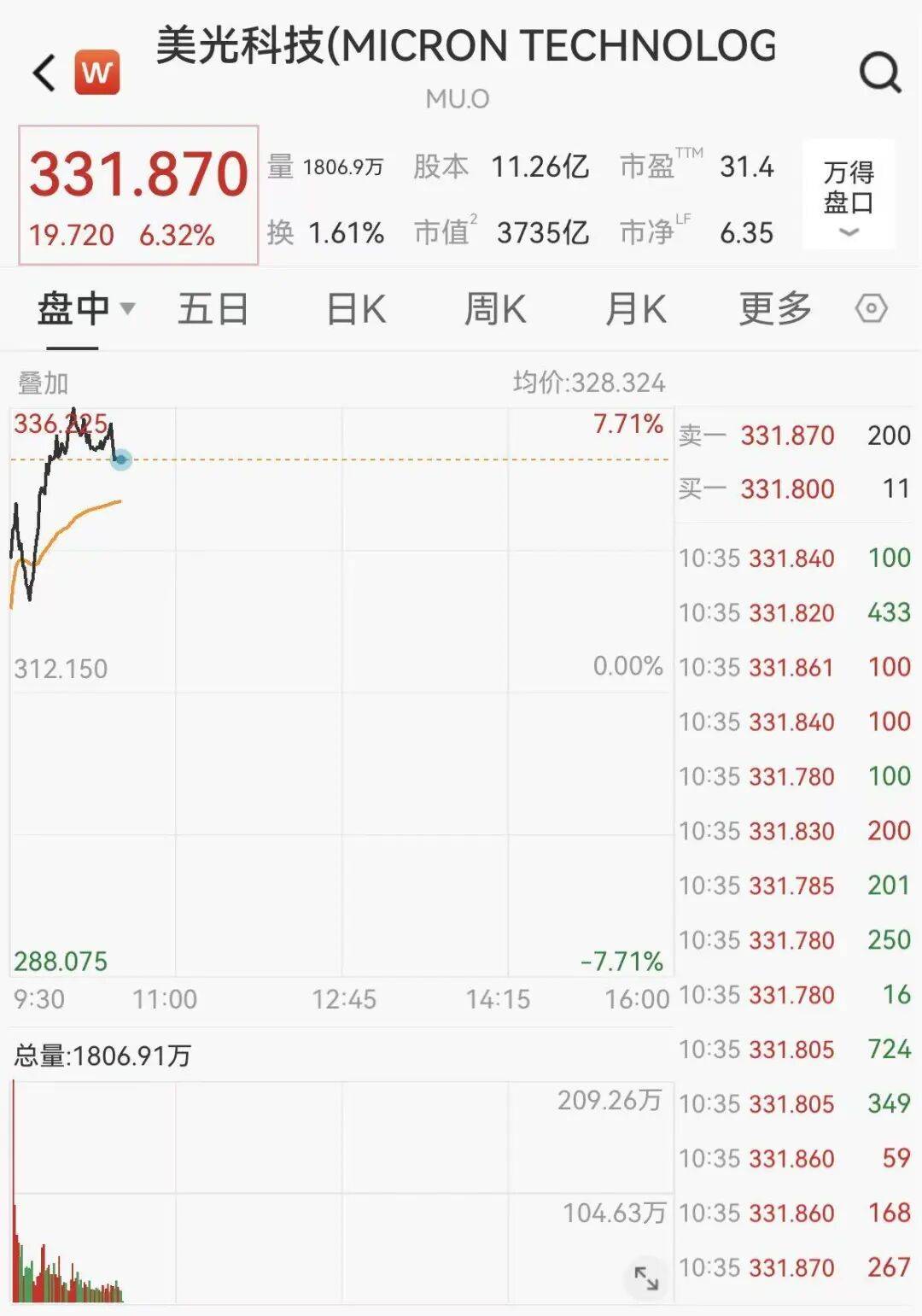Screen dimensions: 922x1316
Task: Click the blue price marker dot on chart
Action: (121, 460)
